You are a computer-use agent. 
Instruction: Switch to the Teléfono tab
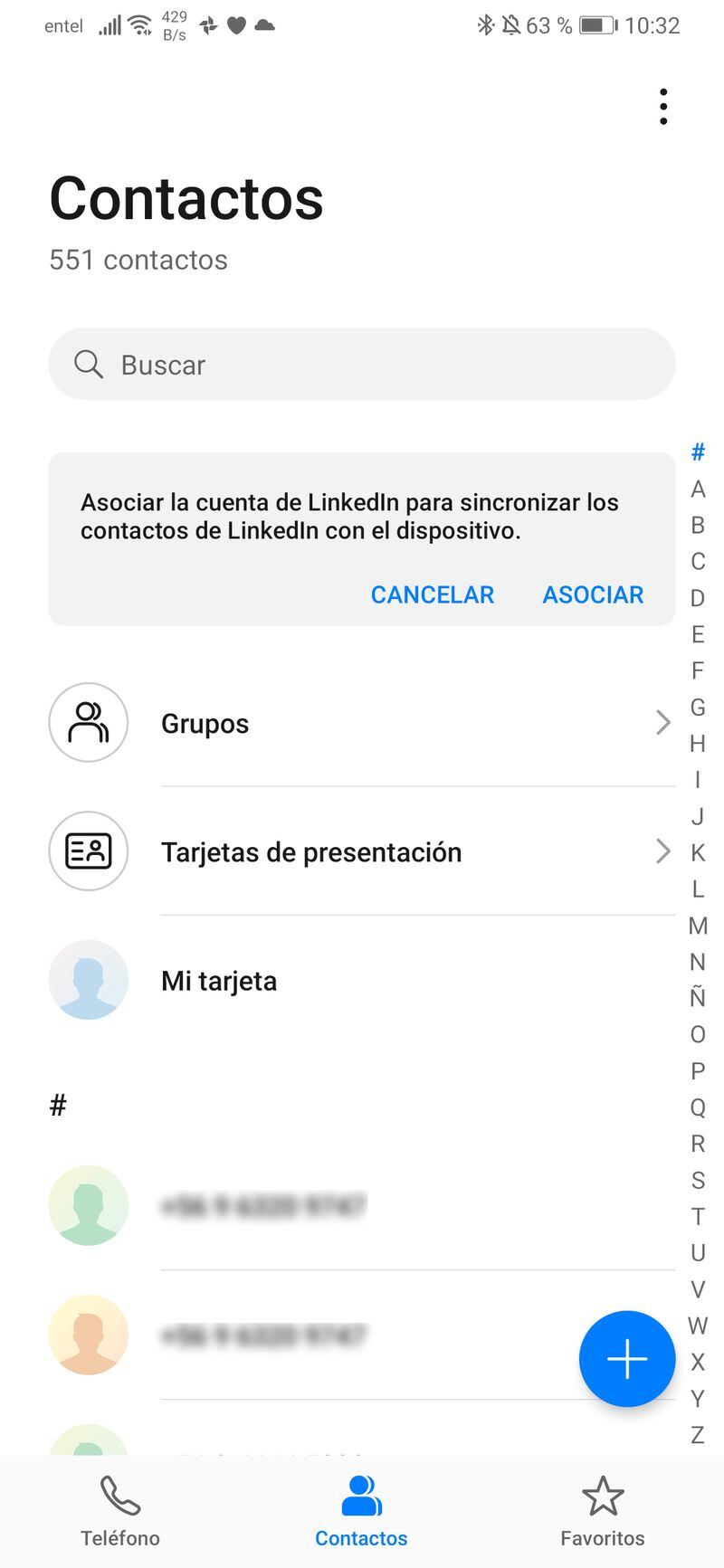[120, 1512]
